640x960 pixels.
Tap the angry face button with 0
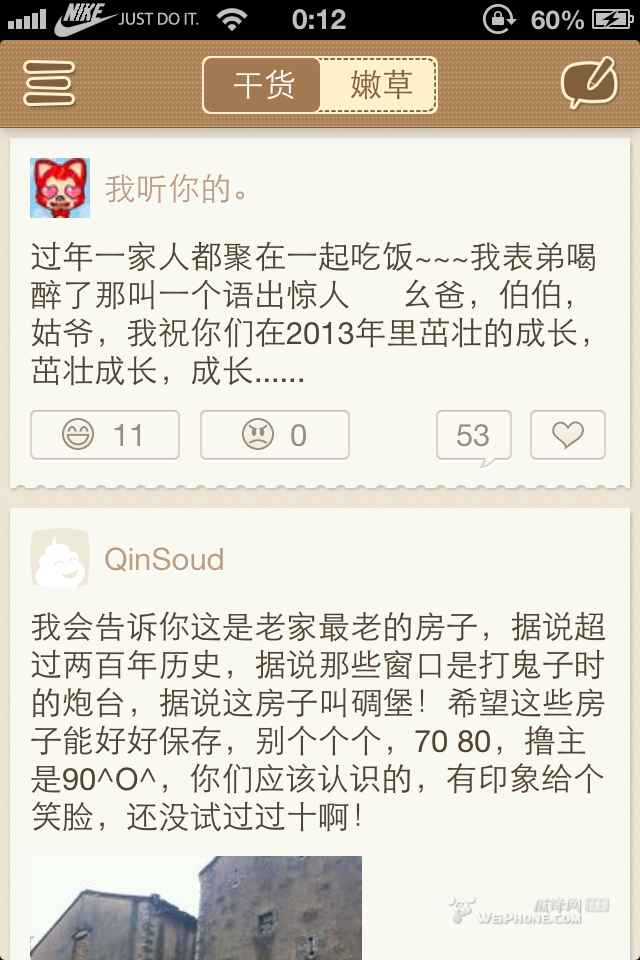[x=275, y=435]
